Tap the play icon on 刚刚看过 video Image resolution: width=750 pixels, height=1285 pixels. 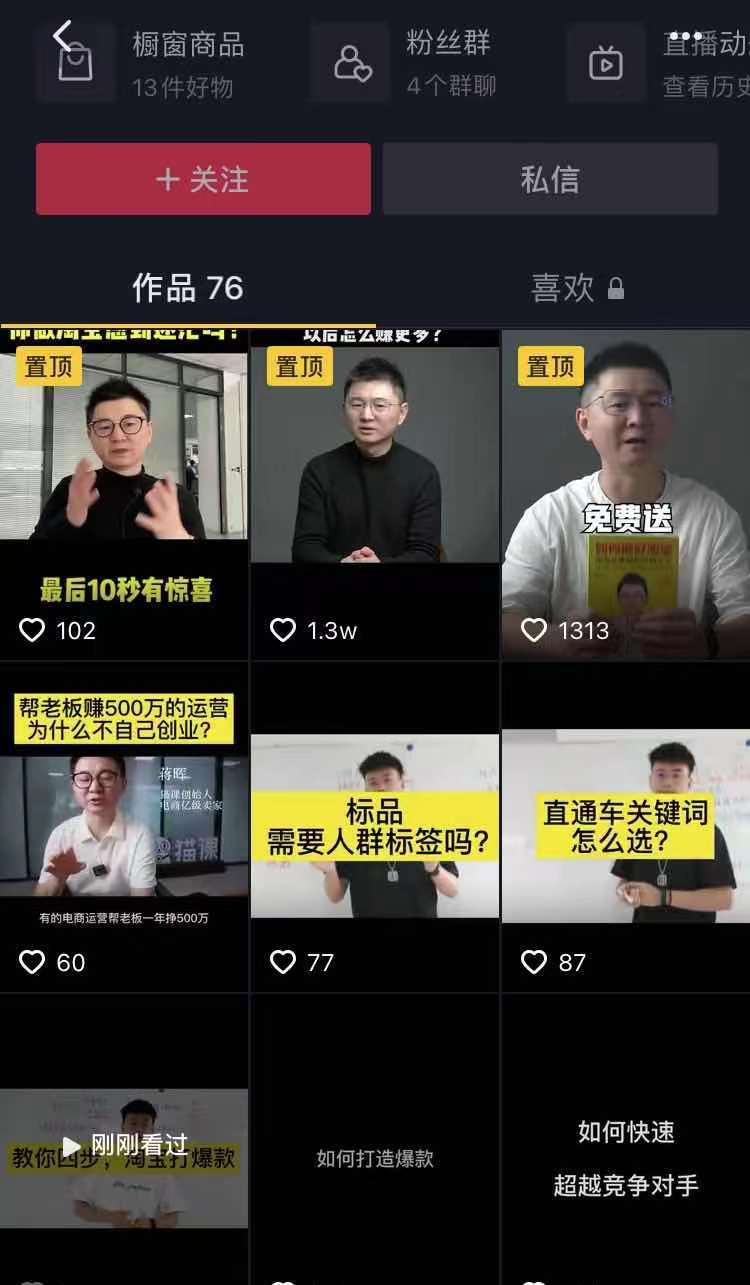pyautogui.click(x=71, y=1145)
